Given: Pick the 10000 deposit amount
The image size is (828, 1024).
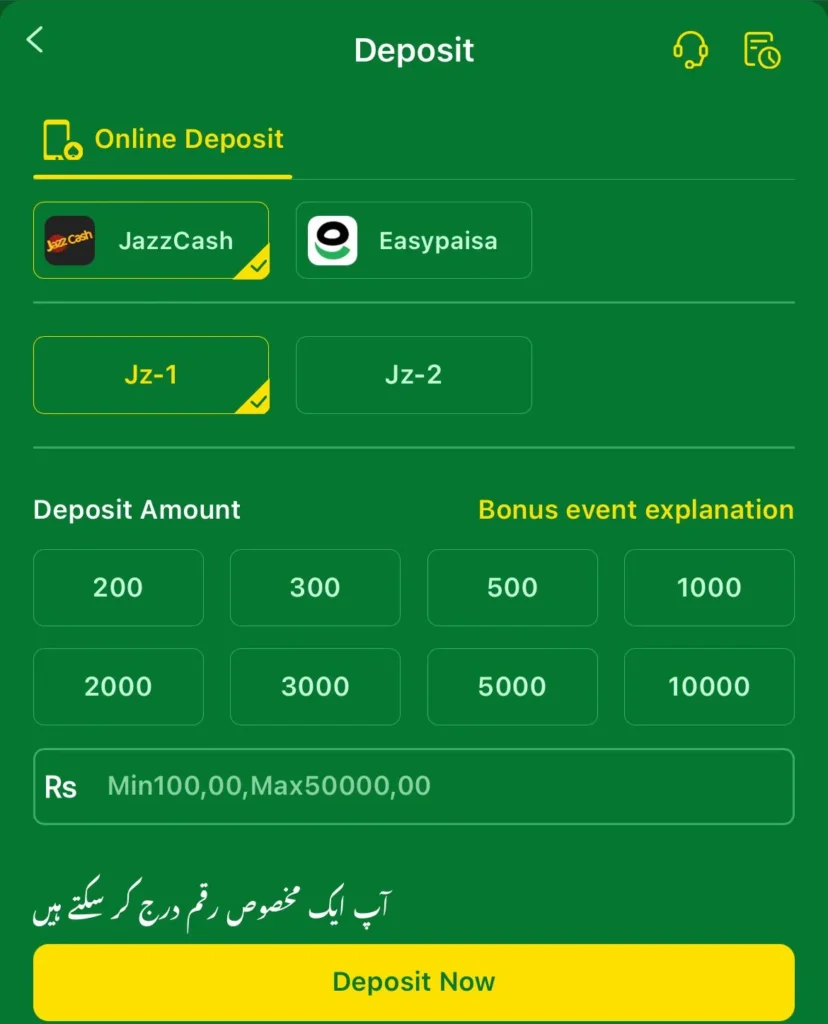Looking at the screenshot, I should click(709, 687).
